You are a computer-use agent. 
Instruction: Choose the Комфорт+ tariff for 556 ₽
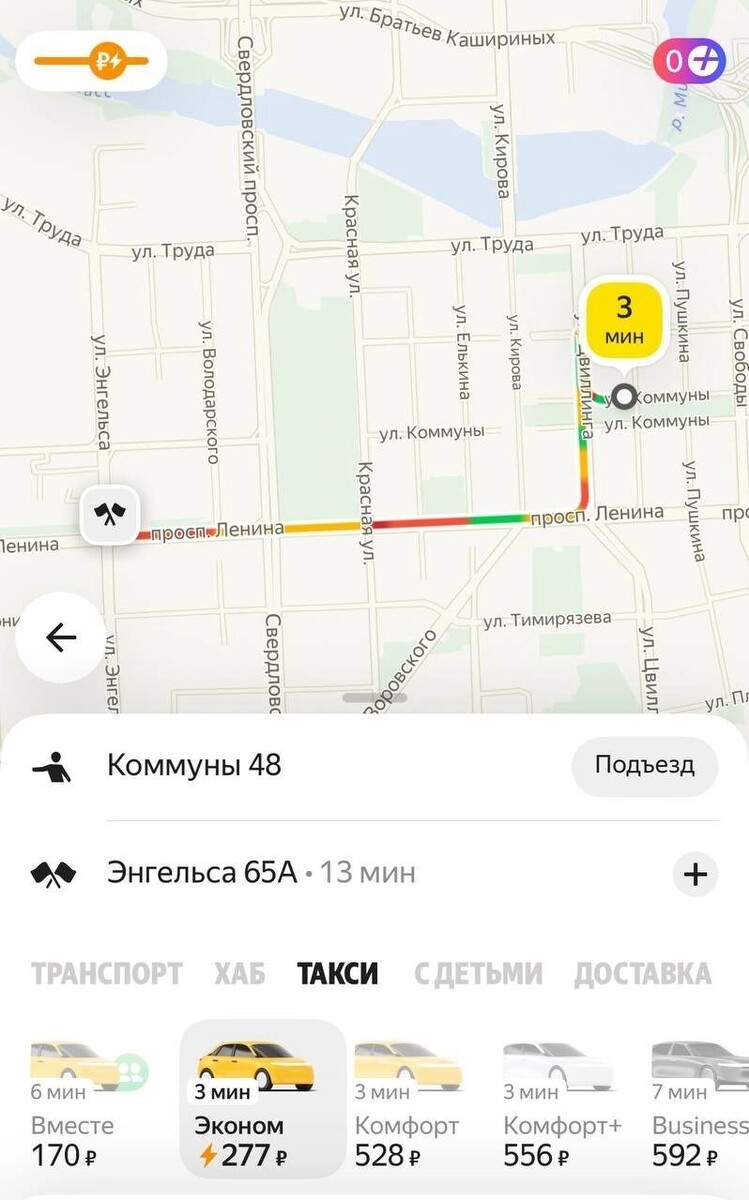click(x=562, y=1100)
